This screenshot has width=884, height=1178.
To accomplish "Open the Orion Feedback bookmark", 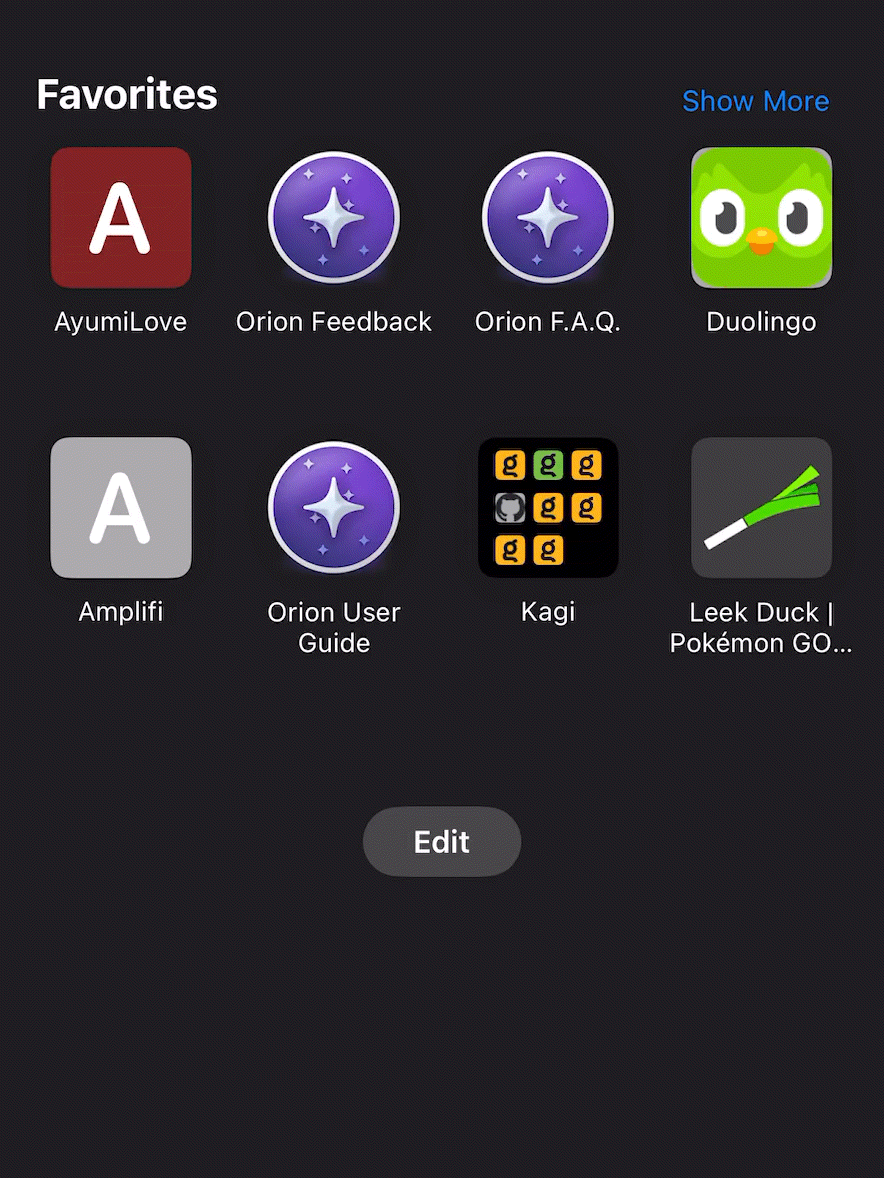I will click(334, 218).
